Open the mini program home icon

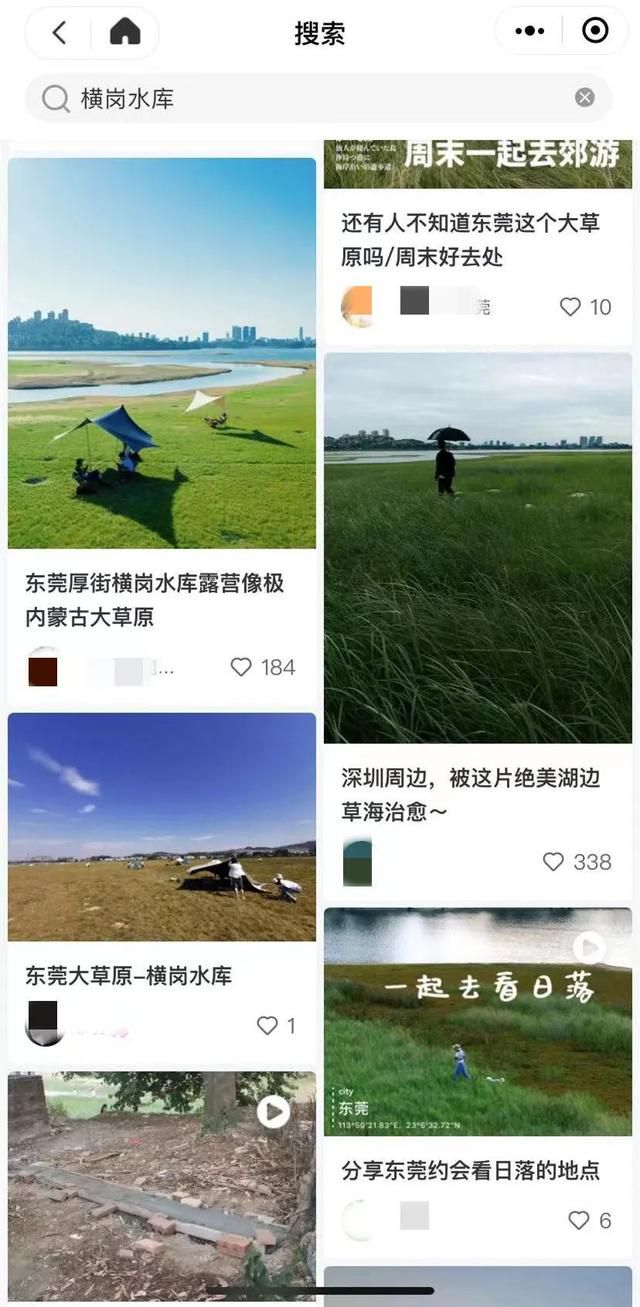pyautogui.click(x=125, y=33)
